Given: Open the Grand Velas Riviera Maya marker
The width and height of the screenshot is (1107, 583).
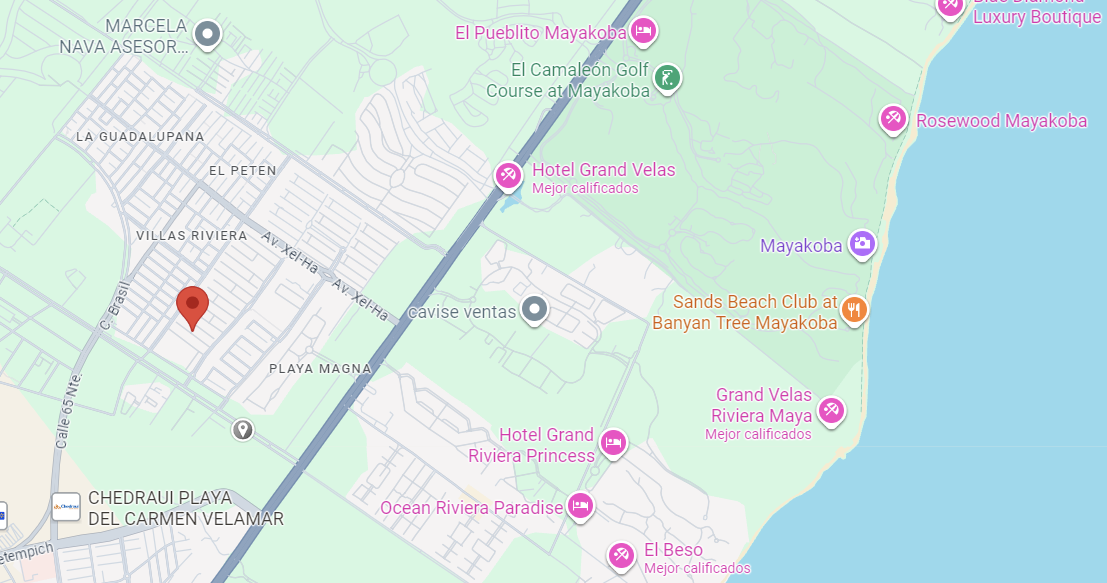Looking at the screenshot, I should click(831, 411).
